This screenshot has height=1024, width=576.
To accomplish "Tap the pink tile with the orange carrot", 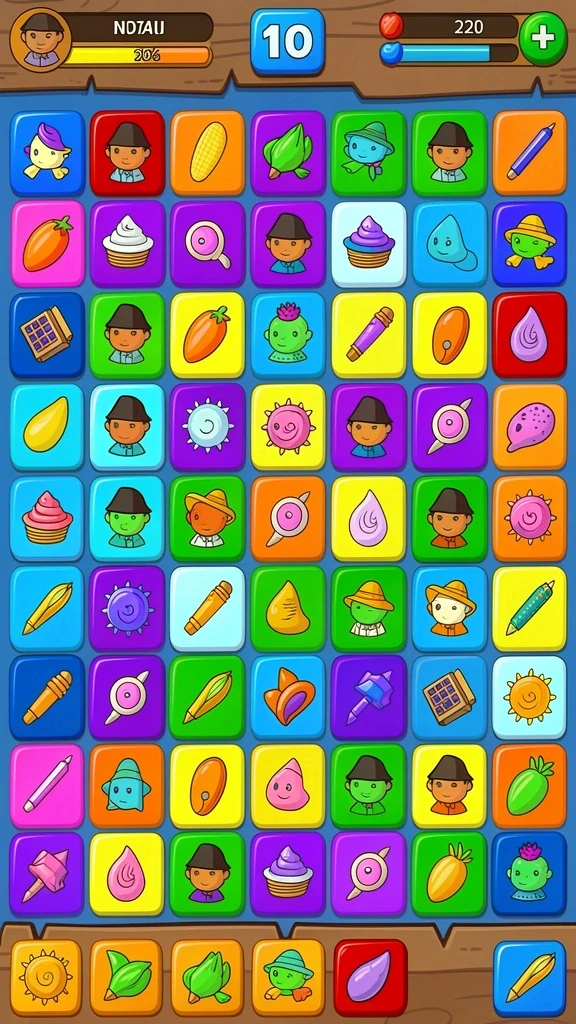I will pos(47,244).
